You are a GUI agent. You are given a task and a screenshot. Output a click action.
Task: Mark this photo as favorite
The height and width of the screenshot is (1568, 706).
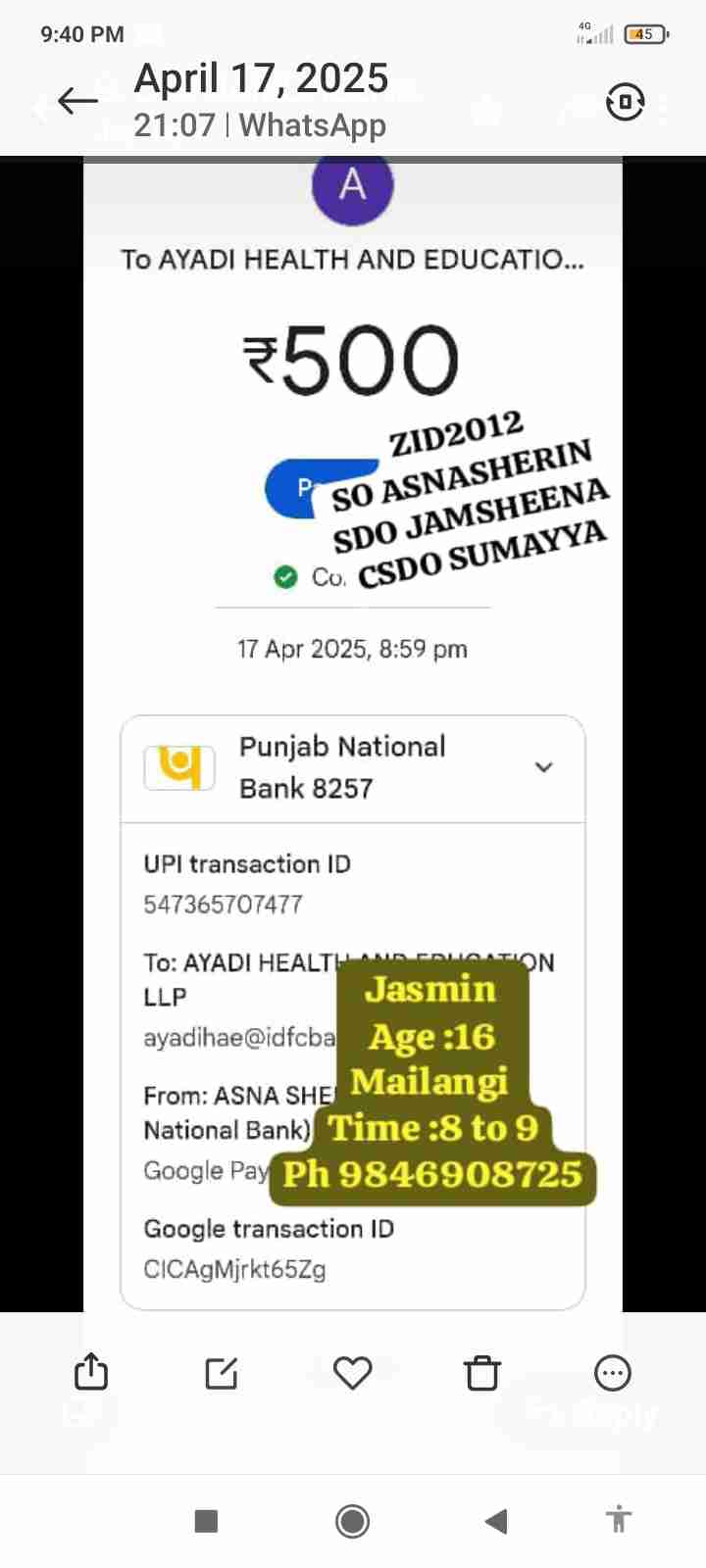click(352, 1373)
